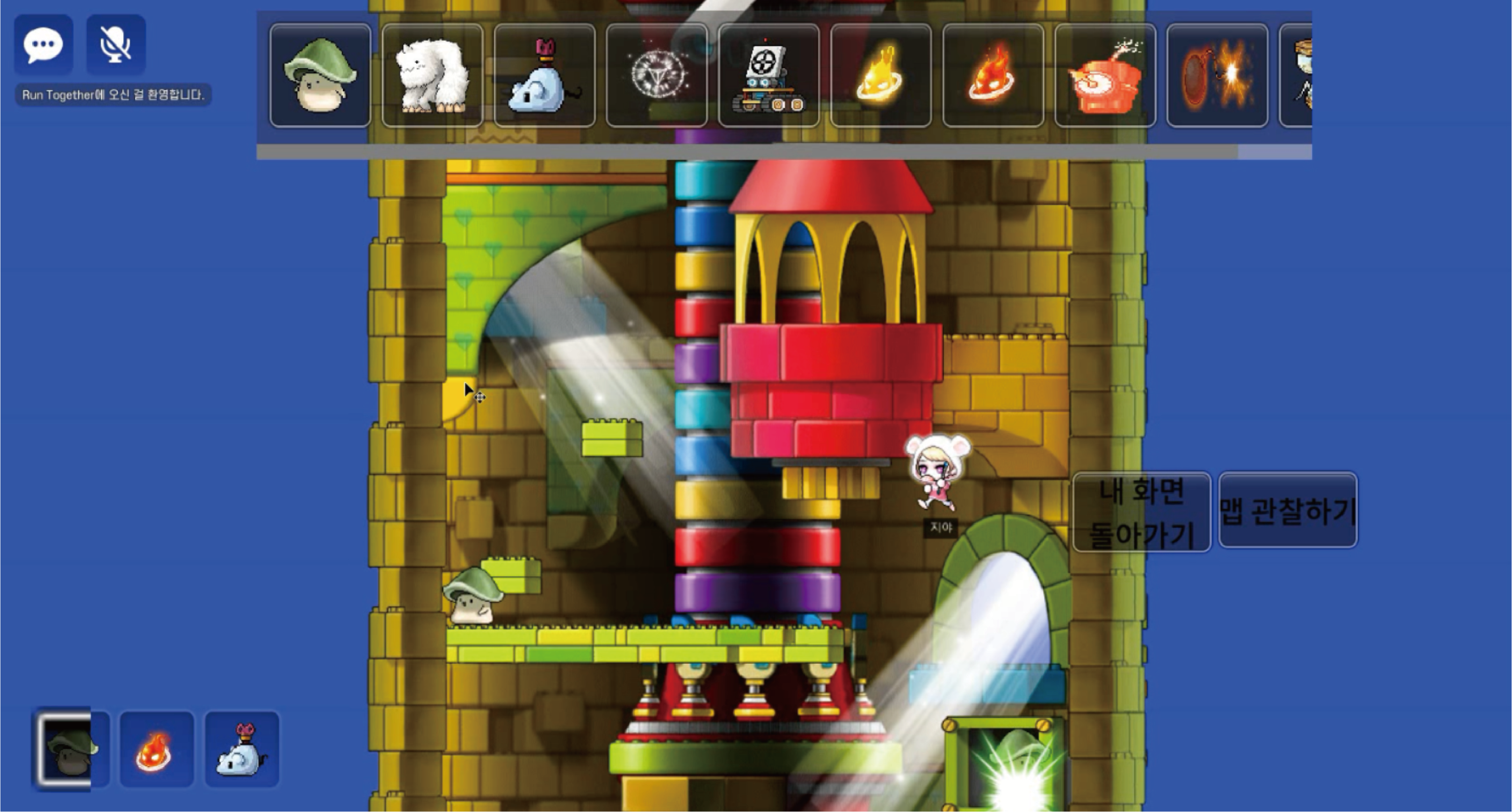Select the green mushroom tile in top bar
The width and height of the screenshot is (1512, 812).
(320, 75)
